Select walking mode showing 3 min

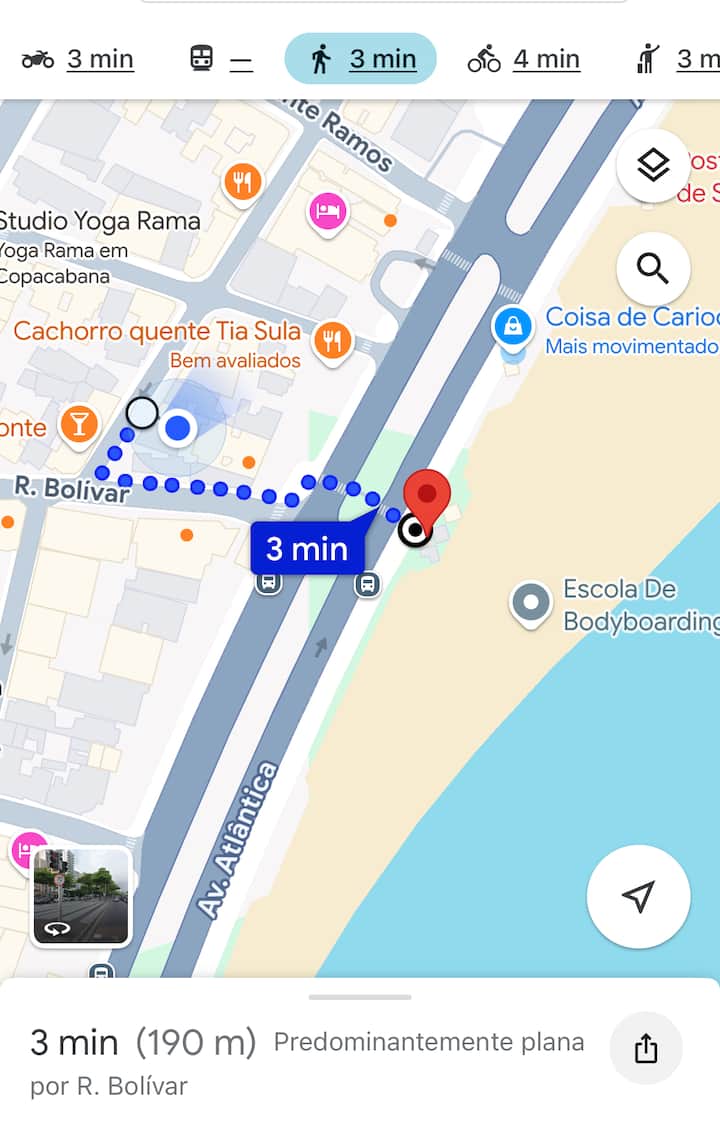pos(360,59)
